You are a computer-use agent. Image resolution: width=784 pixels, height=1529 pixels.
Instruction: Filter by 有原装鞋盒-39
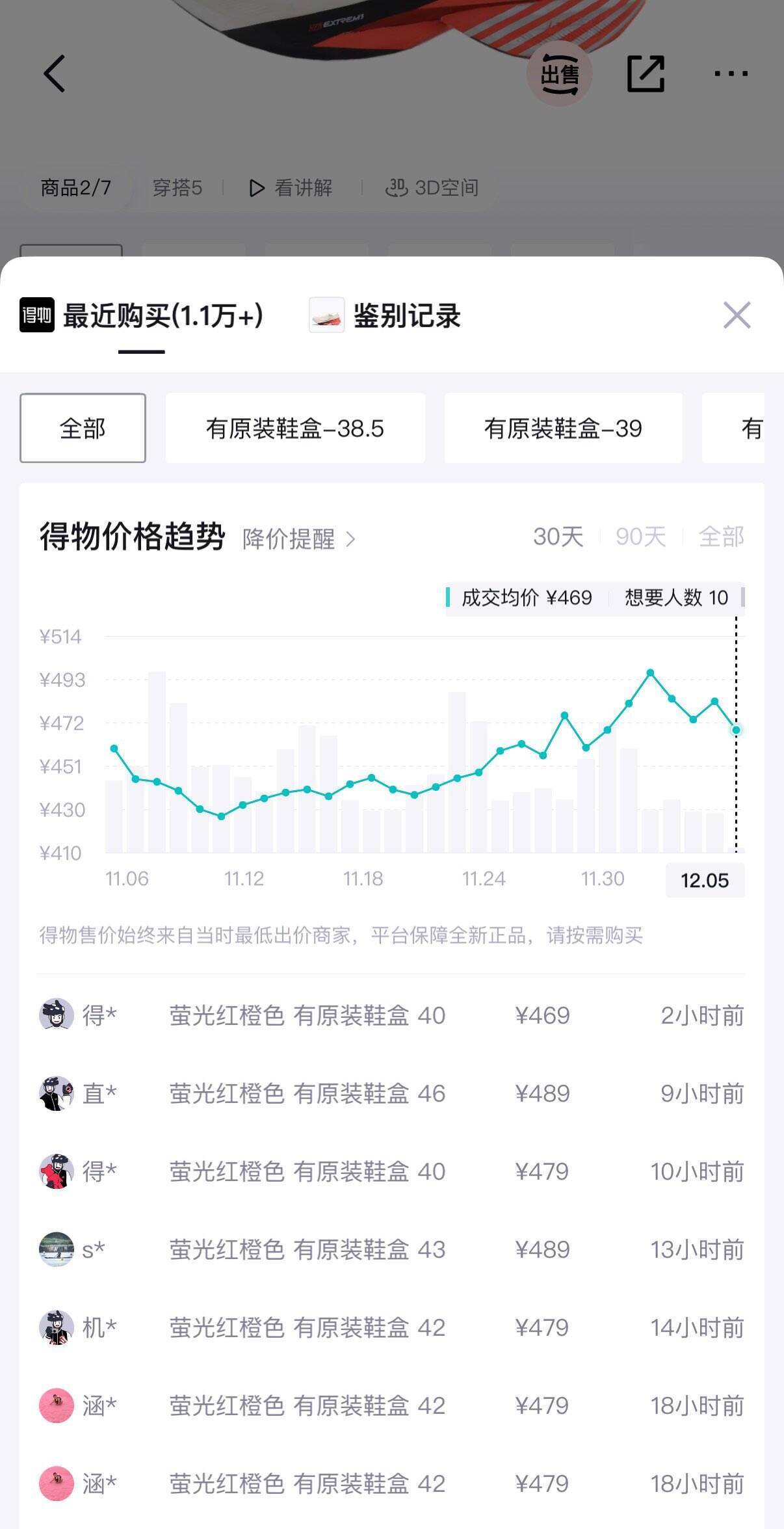tap(563, 428)
